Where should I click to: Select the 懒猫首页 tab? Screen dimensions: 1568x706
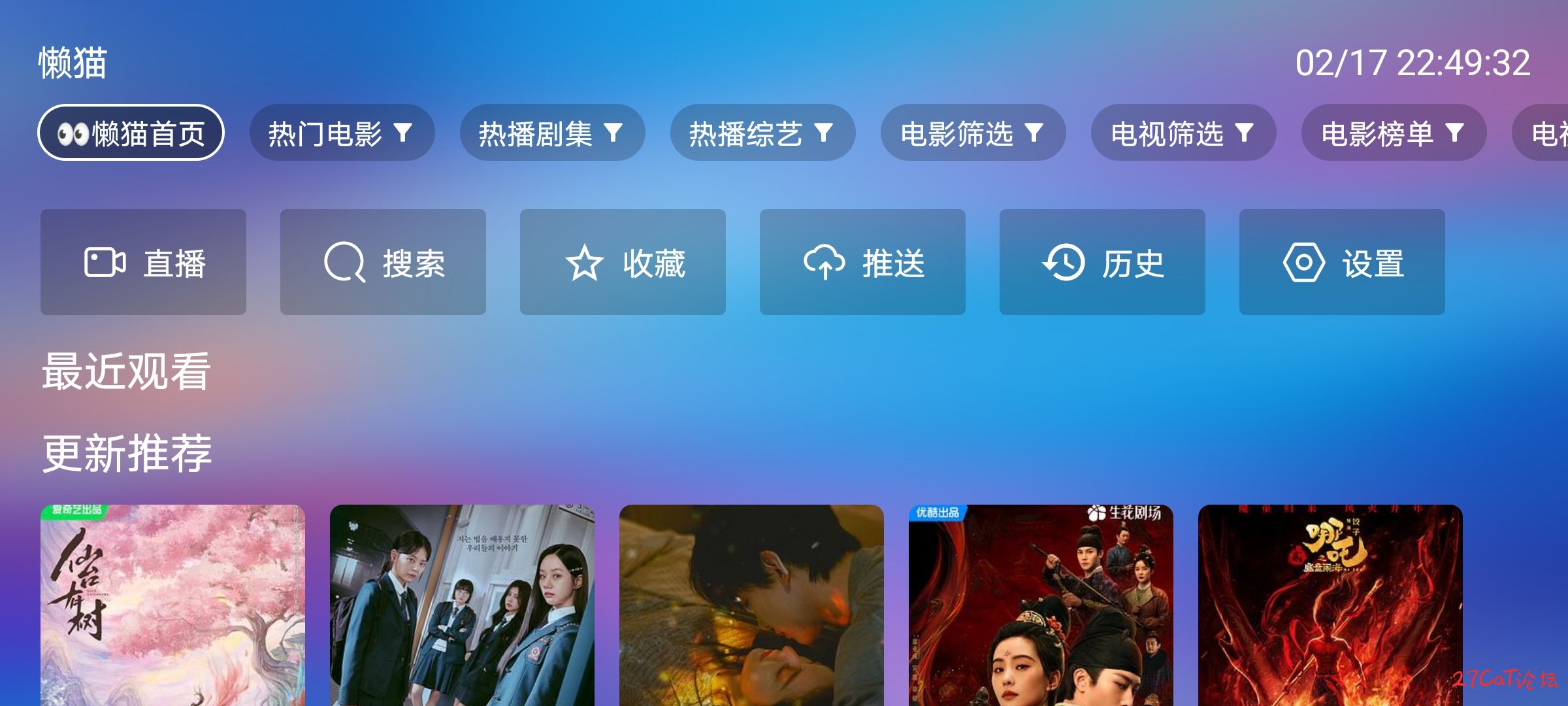tap(131, 133)
